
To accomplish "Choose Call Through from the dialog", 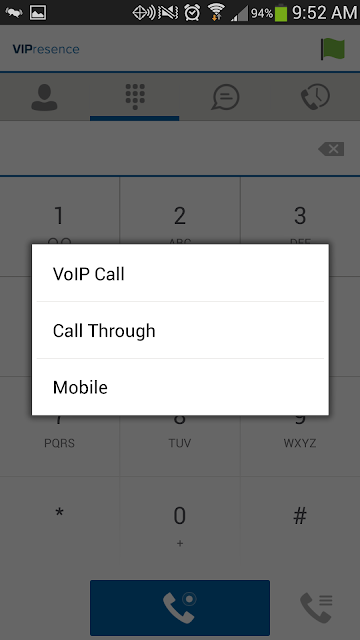I will pyautogui.click(x=180, y=330).
